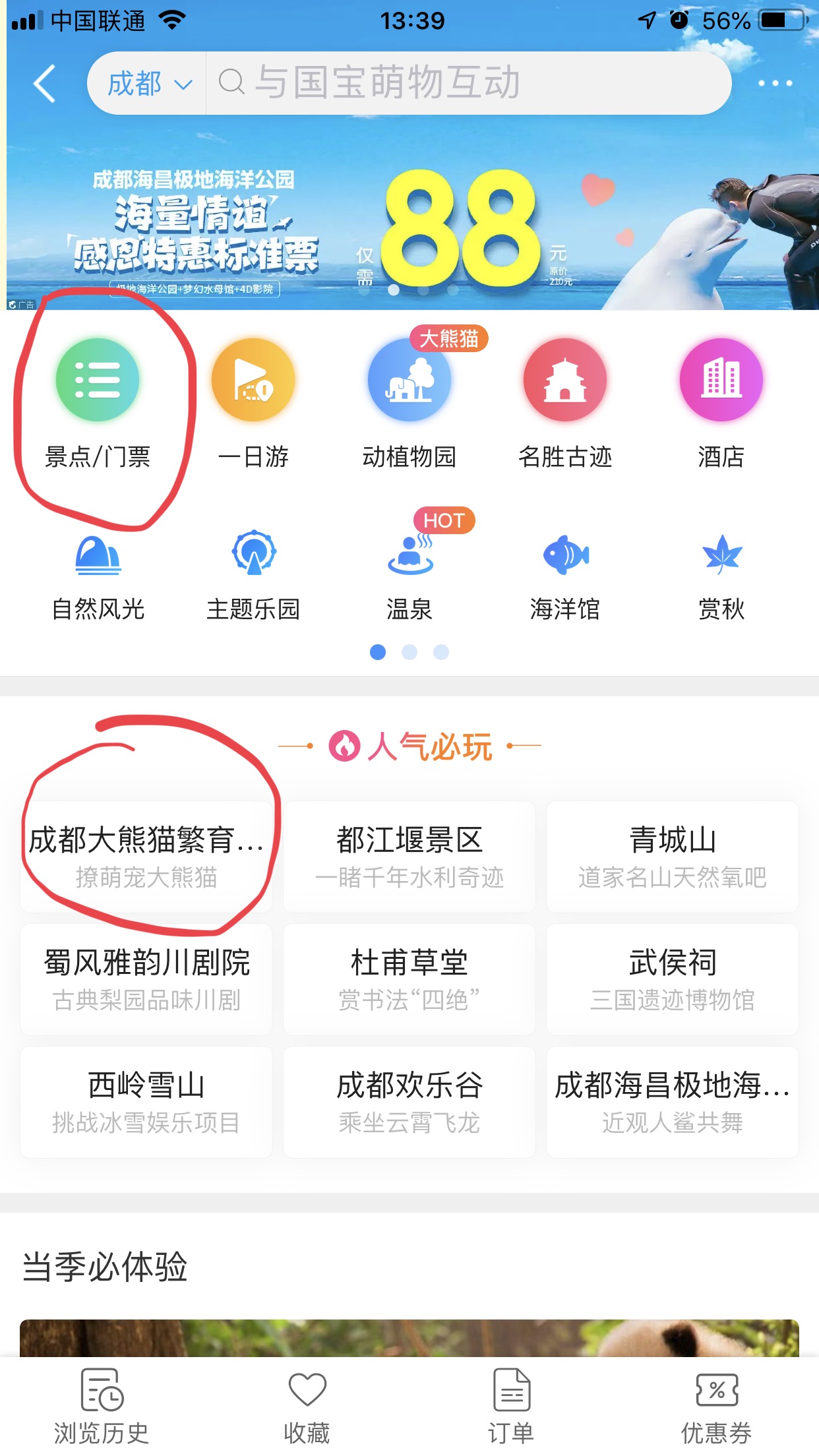Open the 景点/门票 category
Screen dimensions: 819x1456
[98, 402]
